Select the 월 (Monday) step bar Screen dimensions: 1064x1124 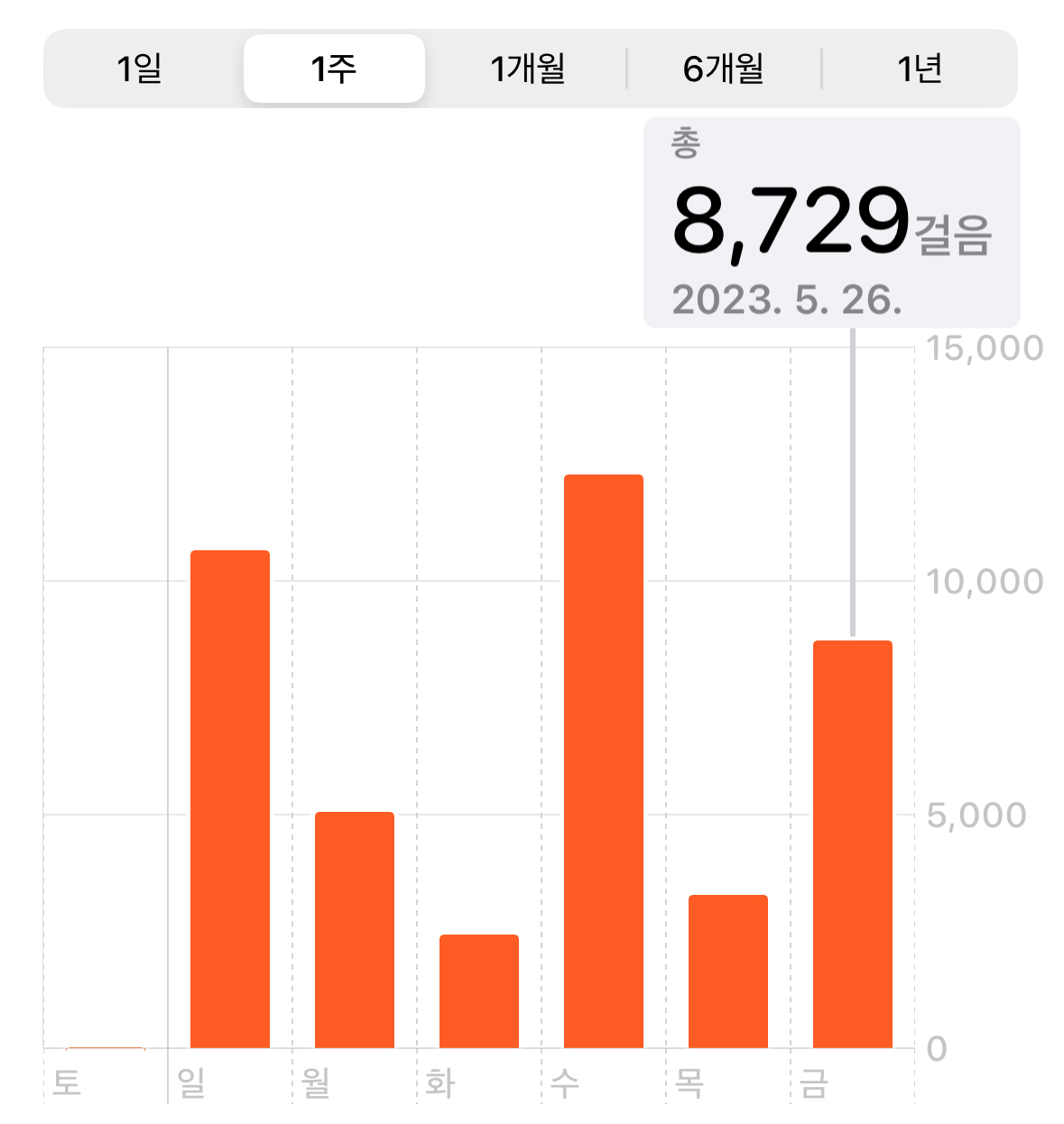click(x=355, y=929)
